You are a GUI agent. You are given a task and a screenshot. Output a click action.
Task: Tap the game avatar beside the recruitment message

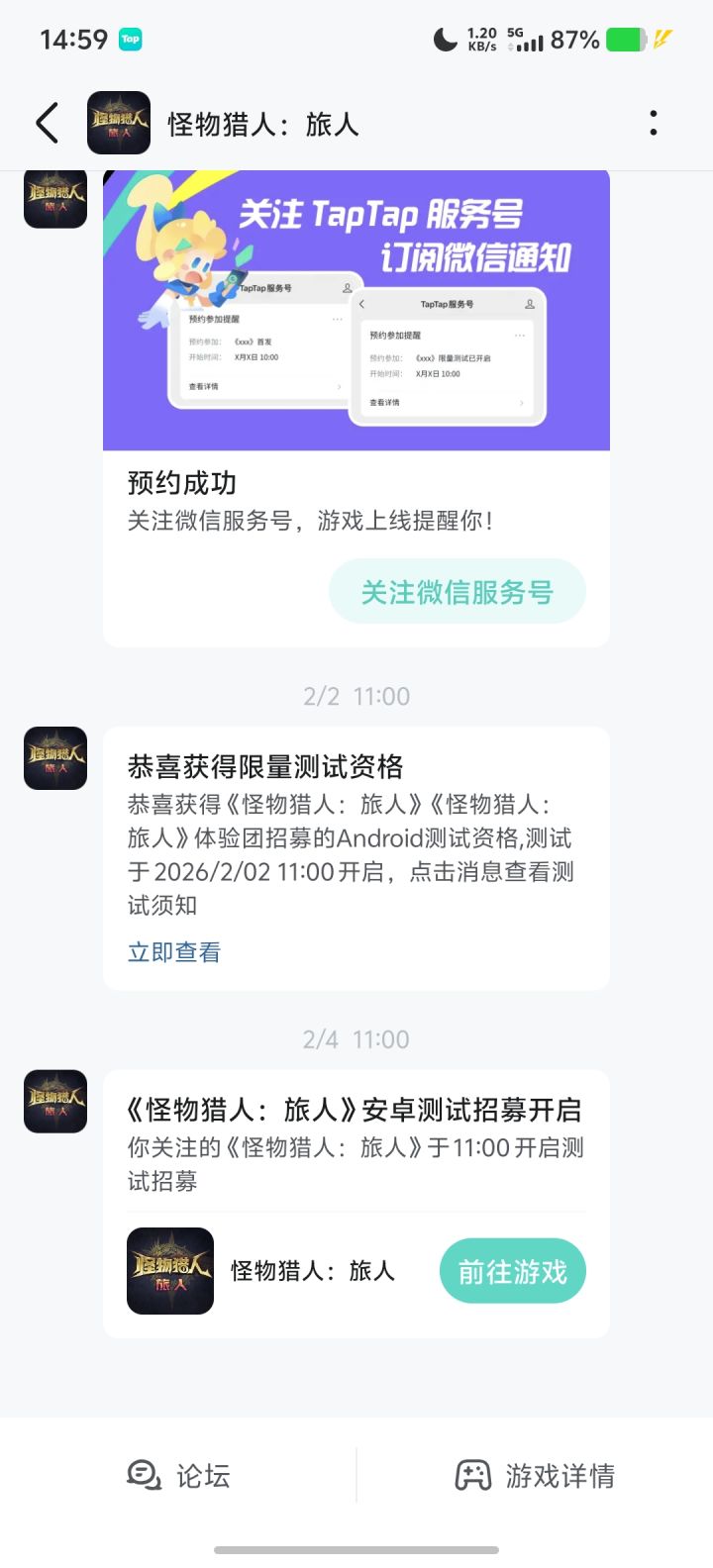pyautogui.click(x=54, y=1101)
